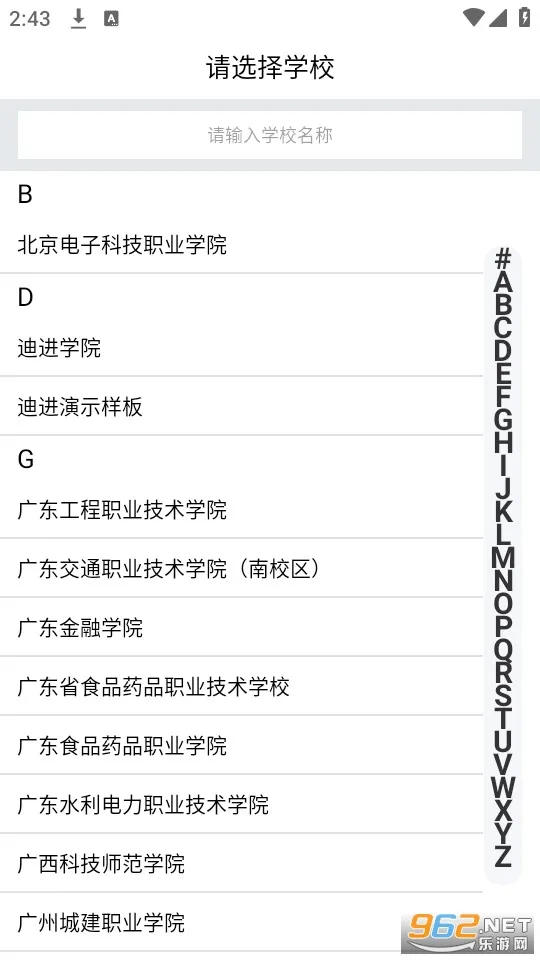Pick 广东食品药品职业学院

[241, 745]
